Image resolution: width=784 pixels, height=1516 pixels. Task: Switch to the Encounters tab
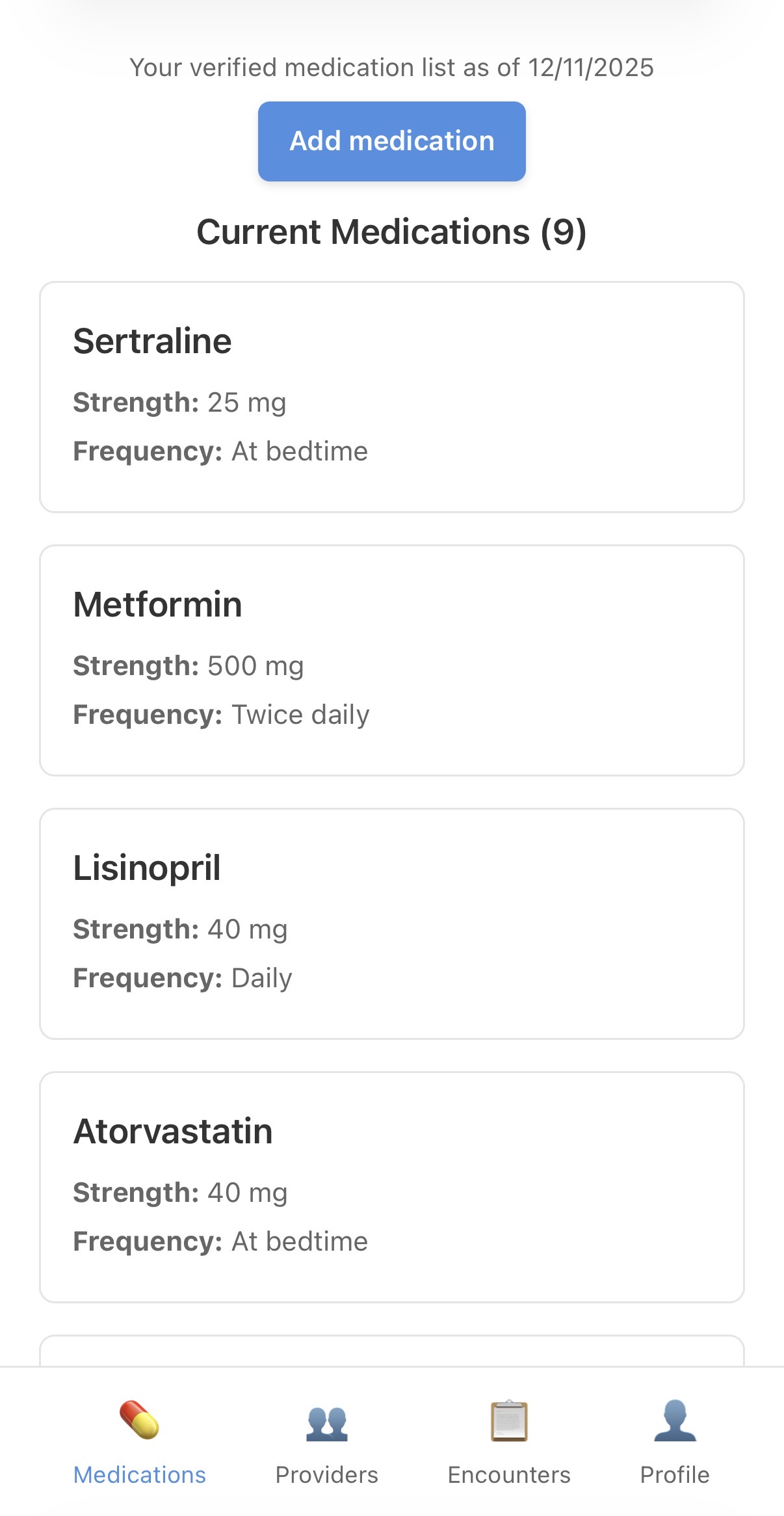coord(509,1474)
